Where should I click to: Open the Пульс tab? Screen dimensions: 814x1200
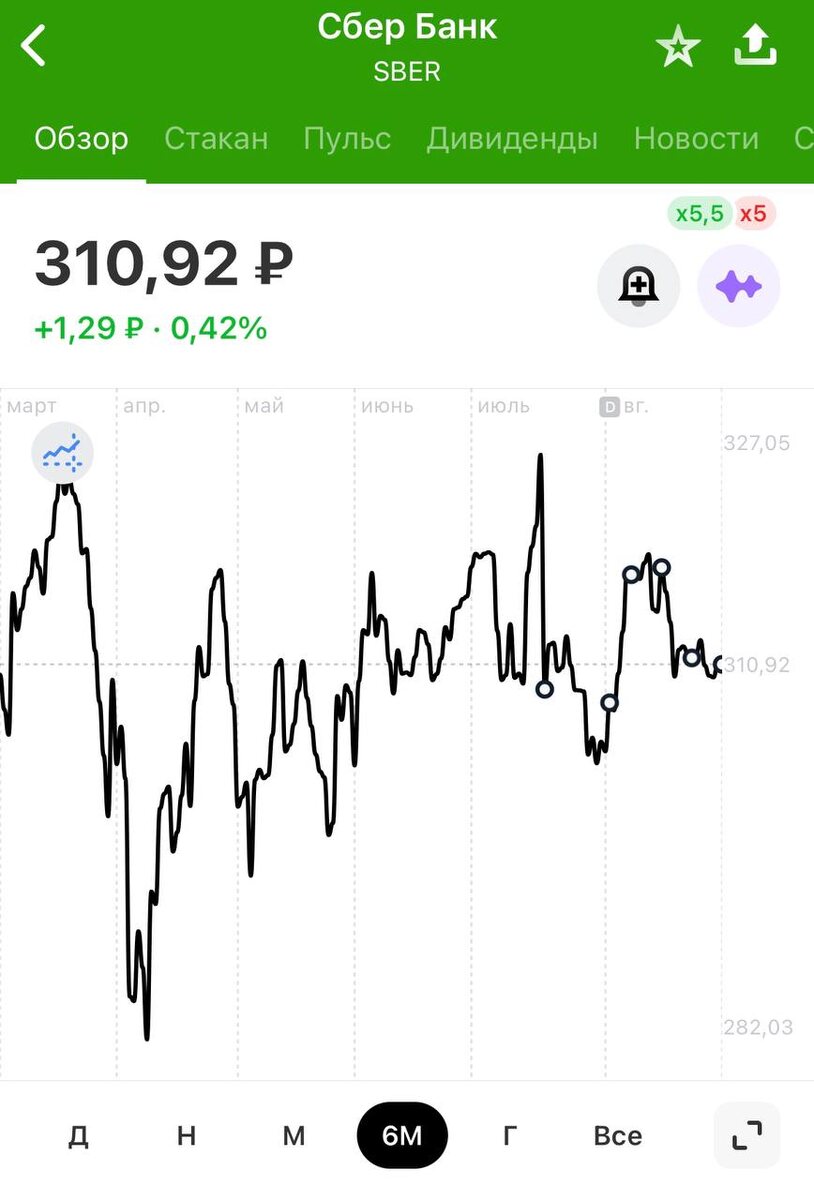[x=347, y=138]
